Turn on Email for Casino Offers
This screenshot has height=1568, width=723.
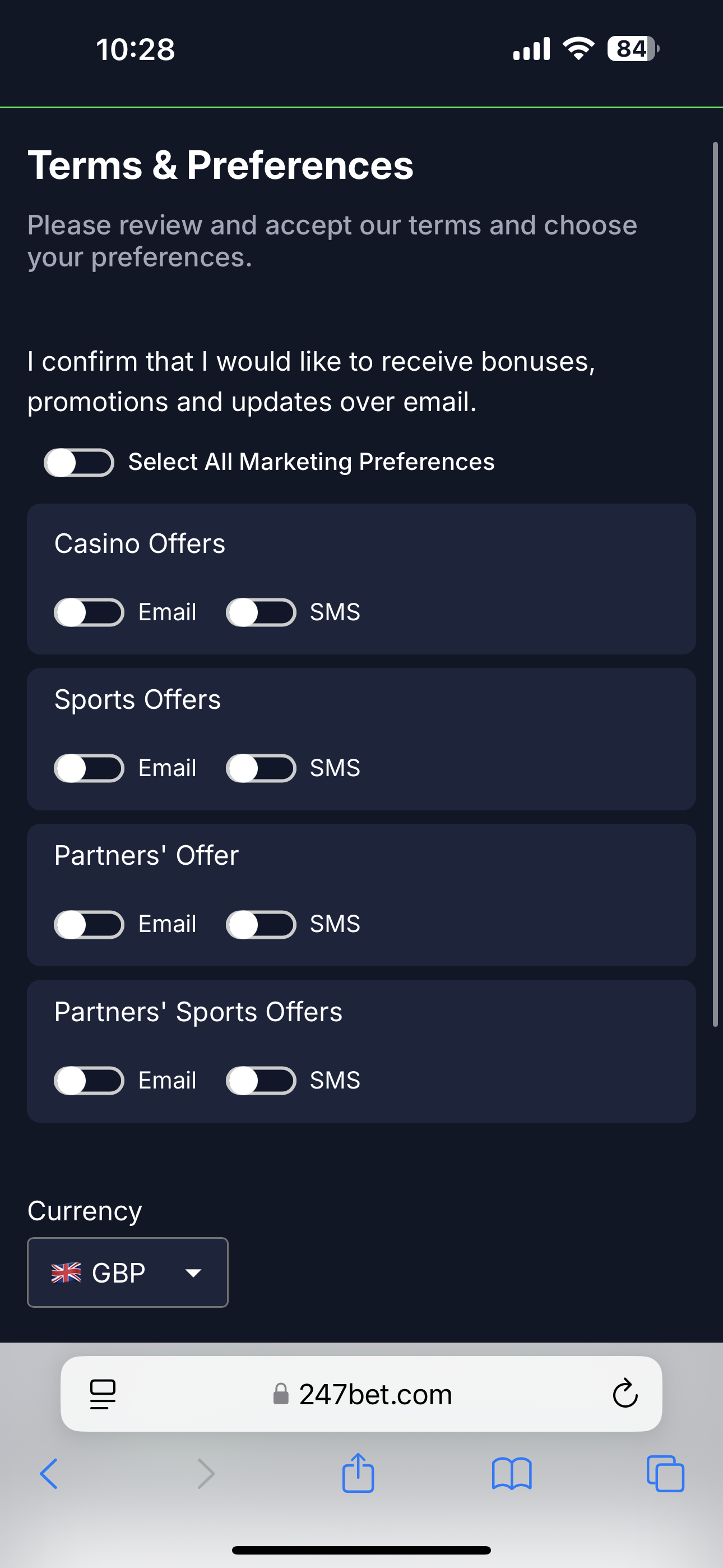click(89, 612)
